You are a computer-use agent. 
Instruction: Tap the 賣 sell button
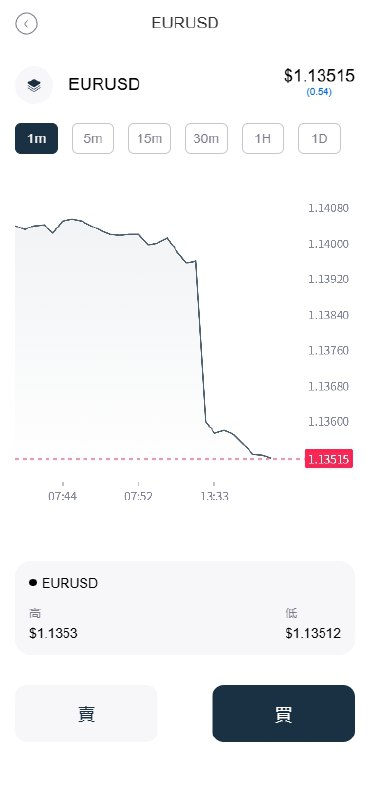86,713
